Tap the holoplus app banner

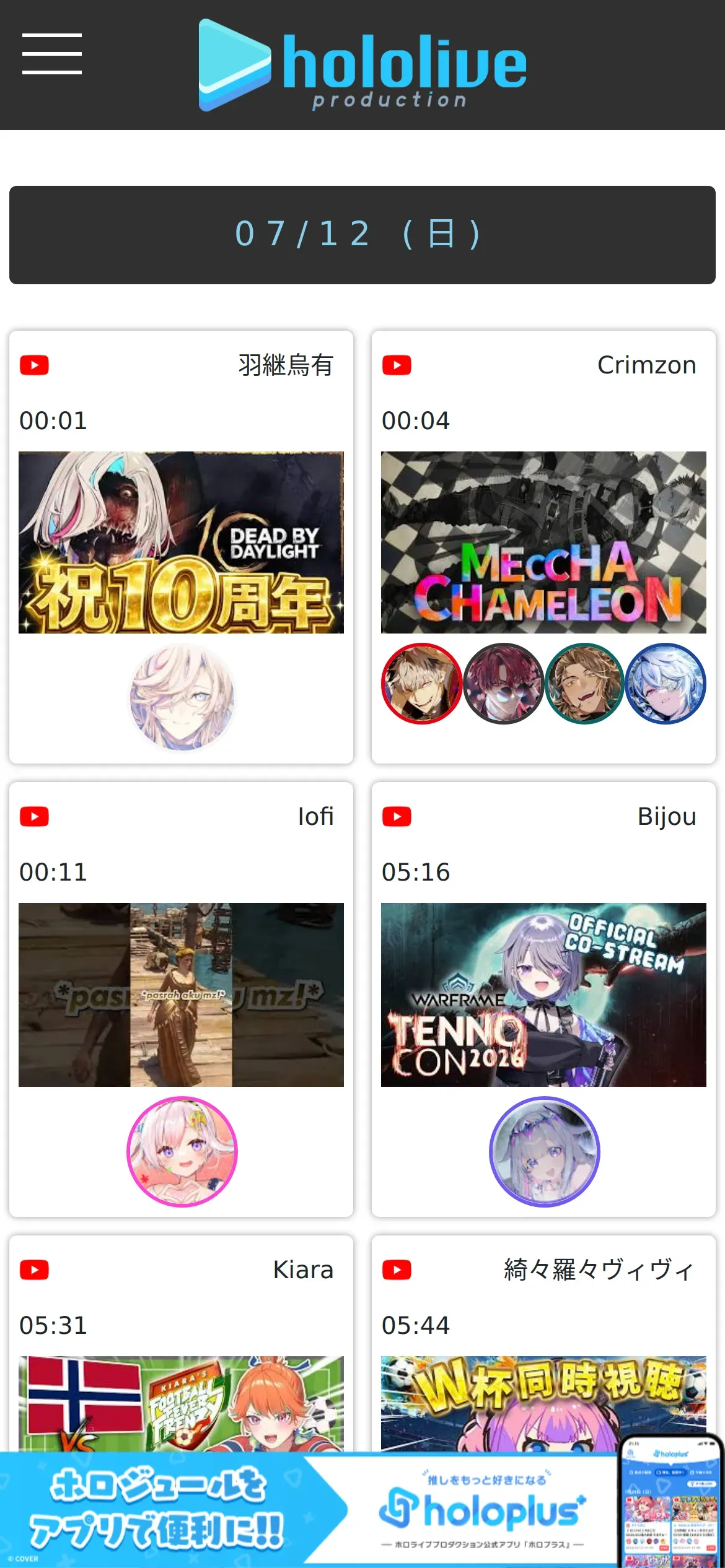[x=362, y=1510]
